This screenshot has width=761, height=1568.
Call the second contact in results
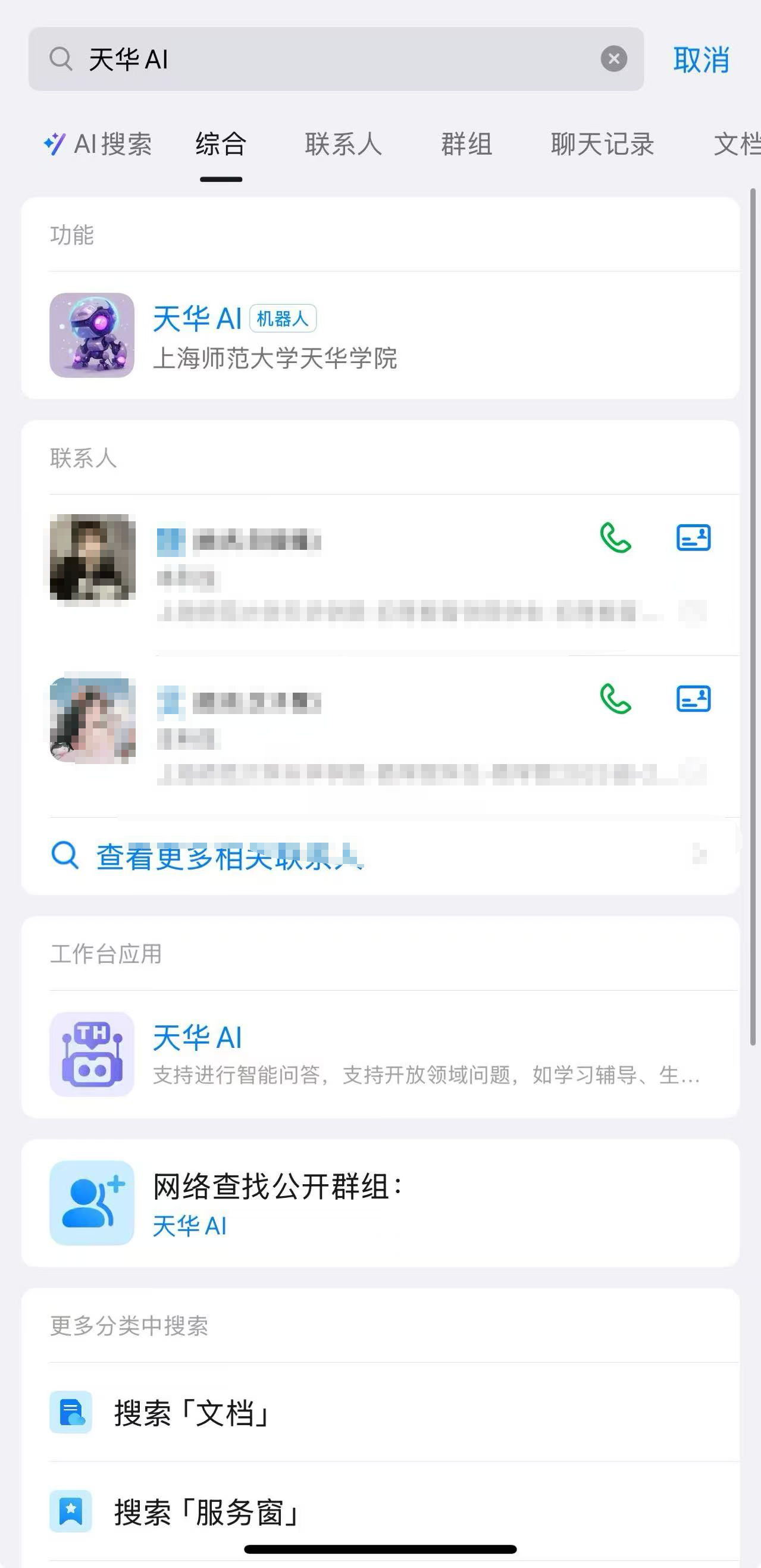[615, 699]
